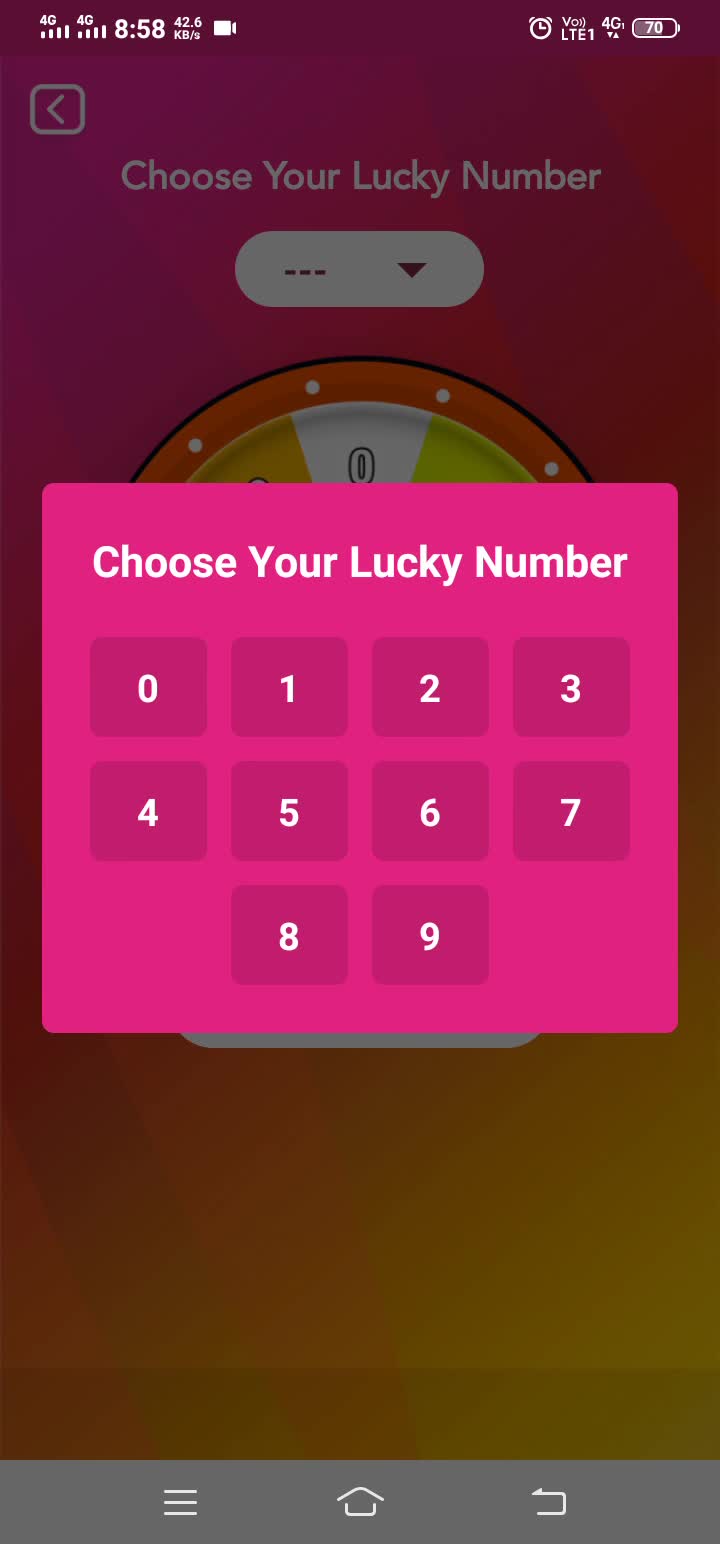Select number 1 in the dialog

[289, 687]
